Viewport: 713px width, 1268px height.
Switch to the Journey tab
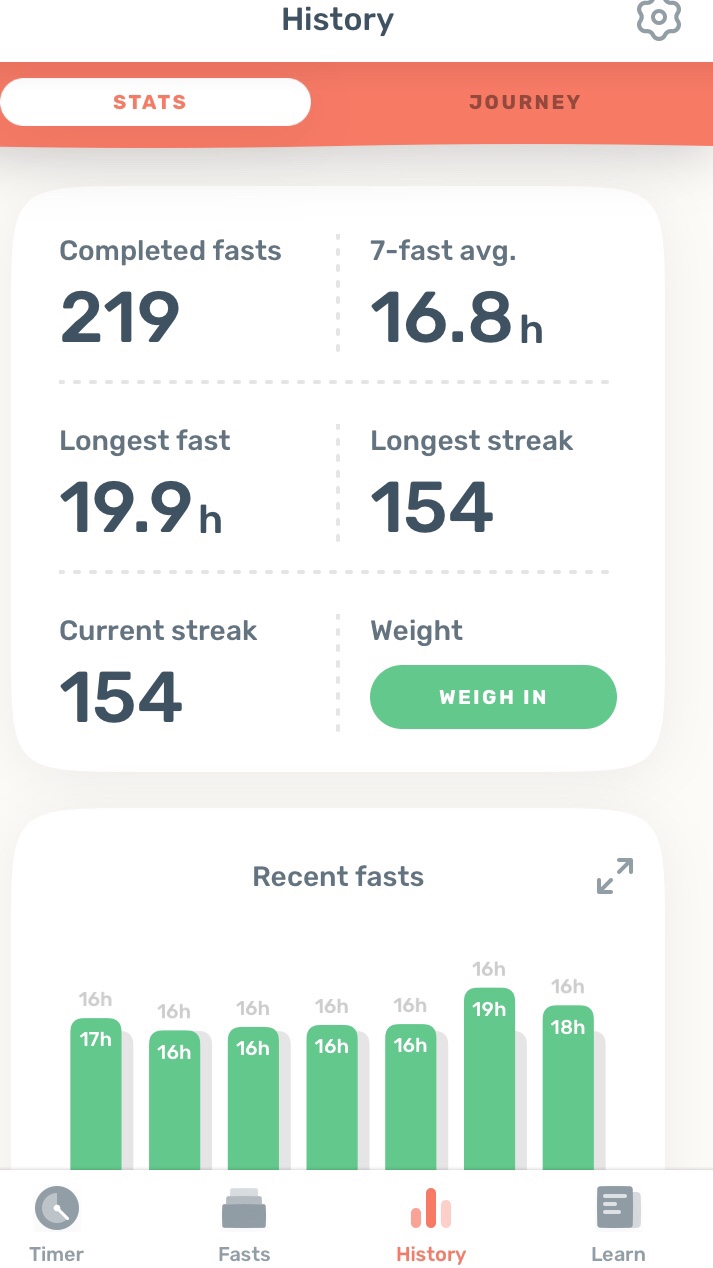pyautogui.click(x=524, y=102)
